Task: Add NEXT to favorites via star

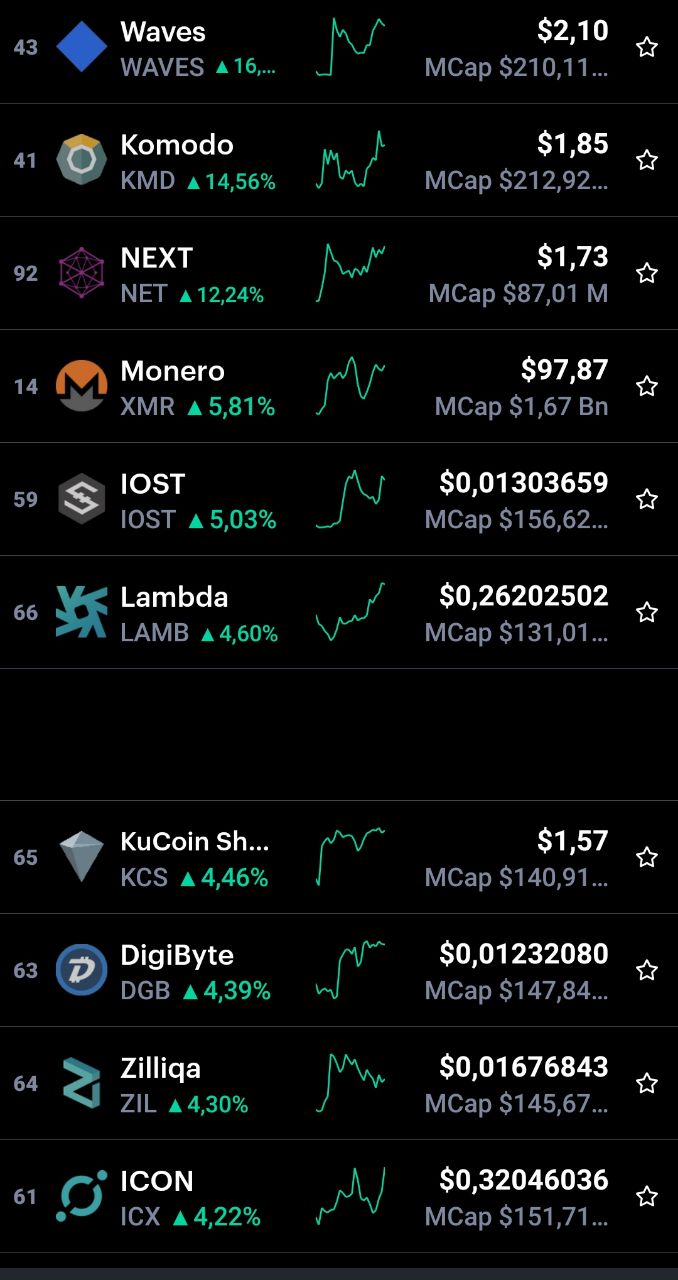Action: (647, 273)
